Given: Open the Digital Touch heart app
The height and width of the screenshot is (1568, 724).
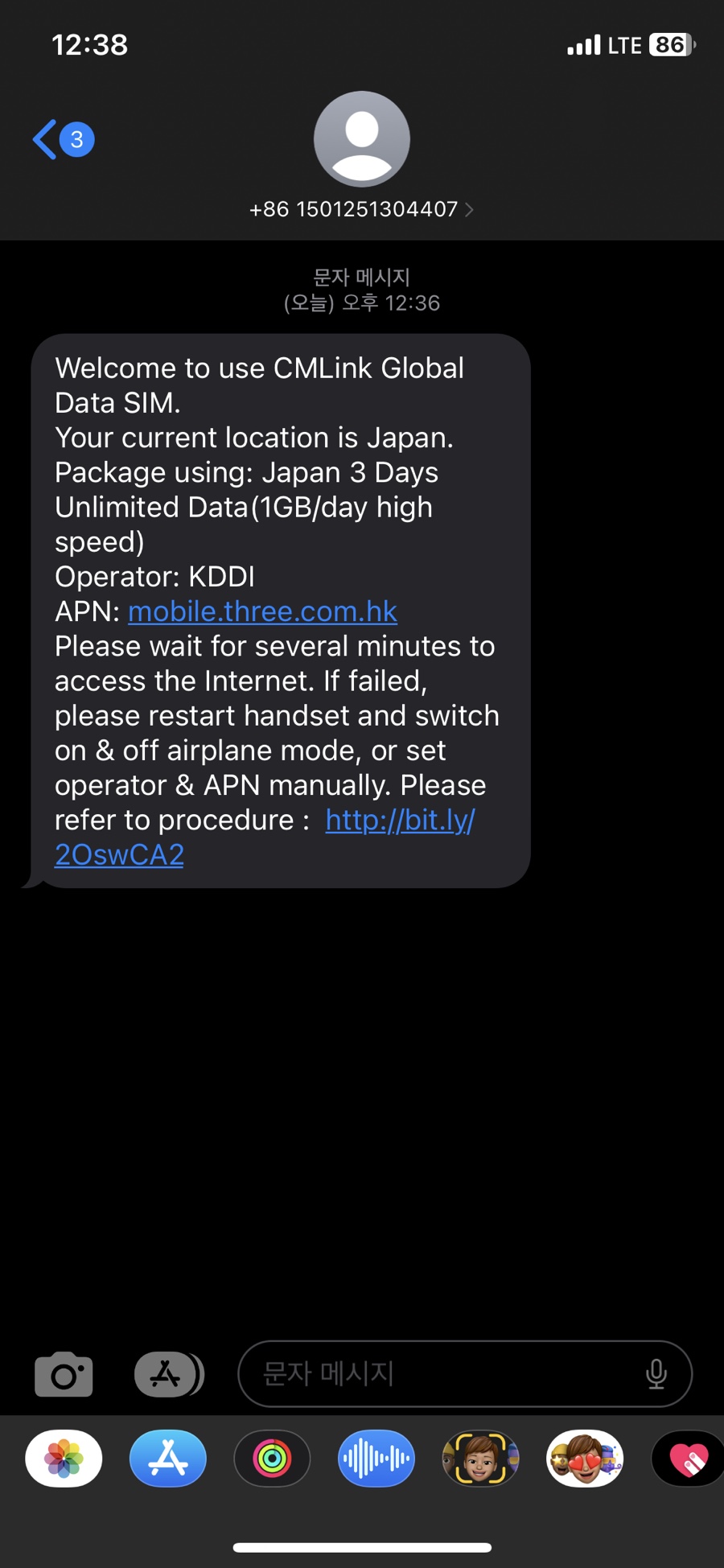Looking at the screenshot, I should (689, 1459).
